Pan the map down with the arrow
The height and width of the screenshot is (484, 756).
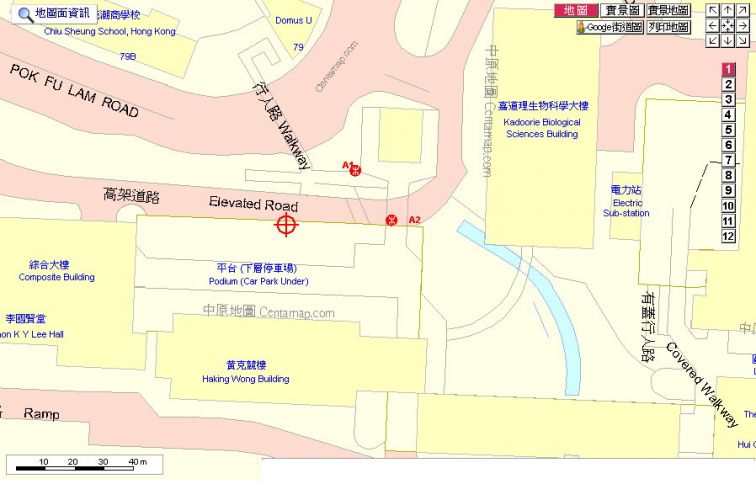727,40
